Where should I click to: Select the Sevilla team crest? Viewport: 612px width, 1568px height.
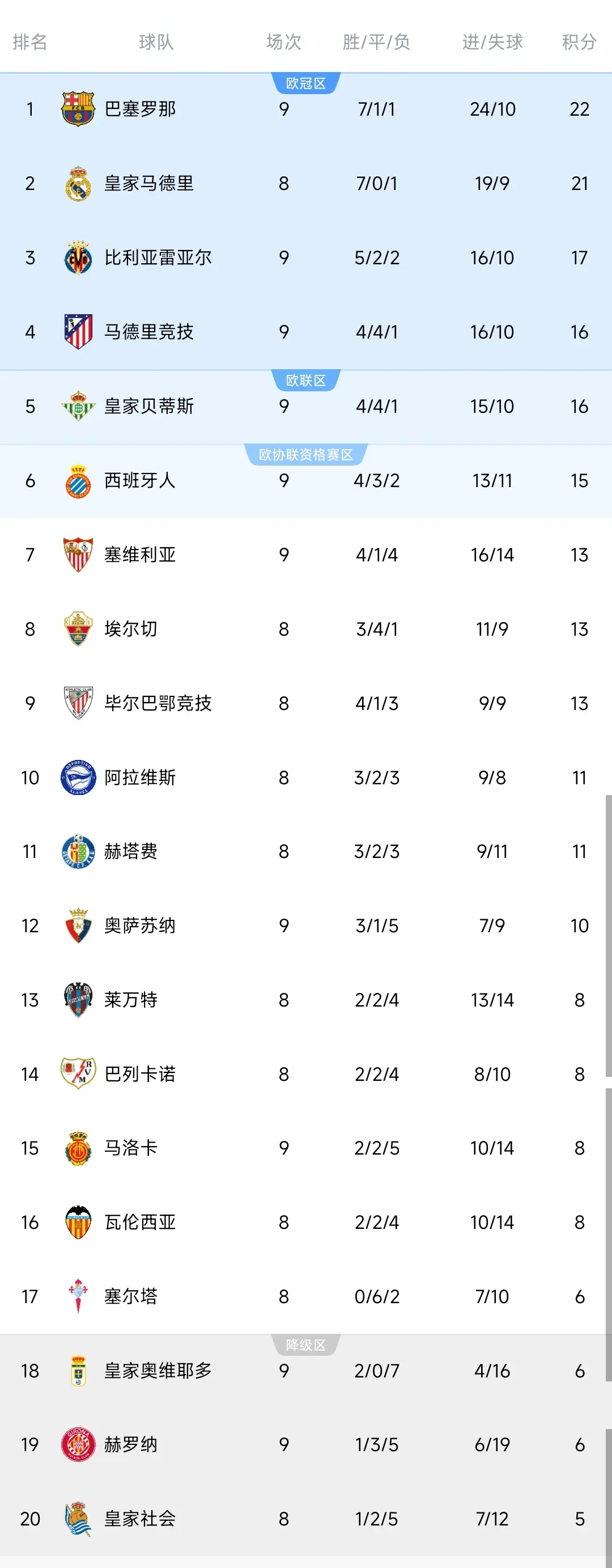coord(78,555)
